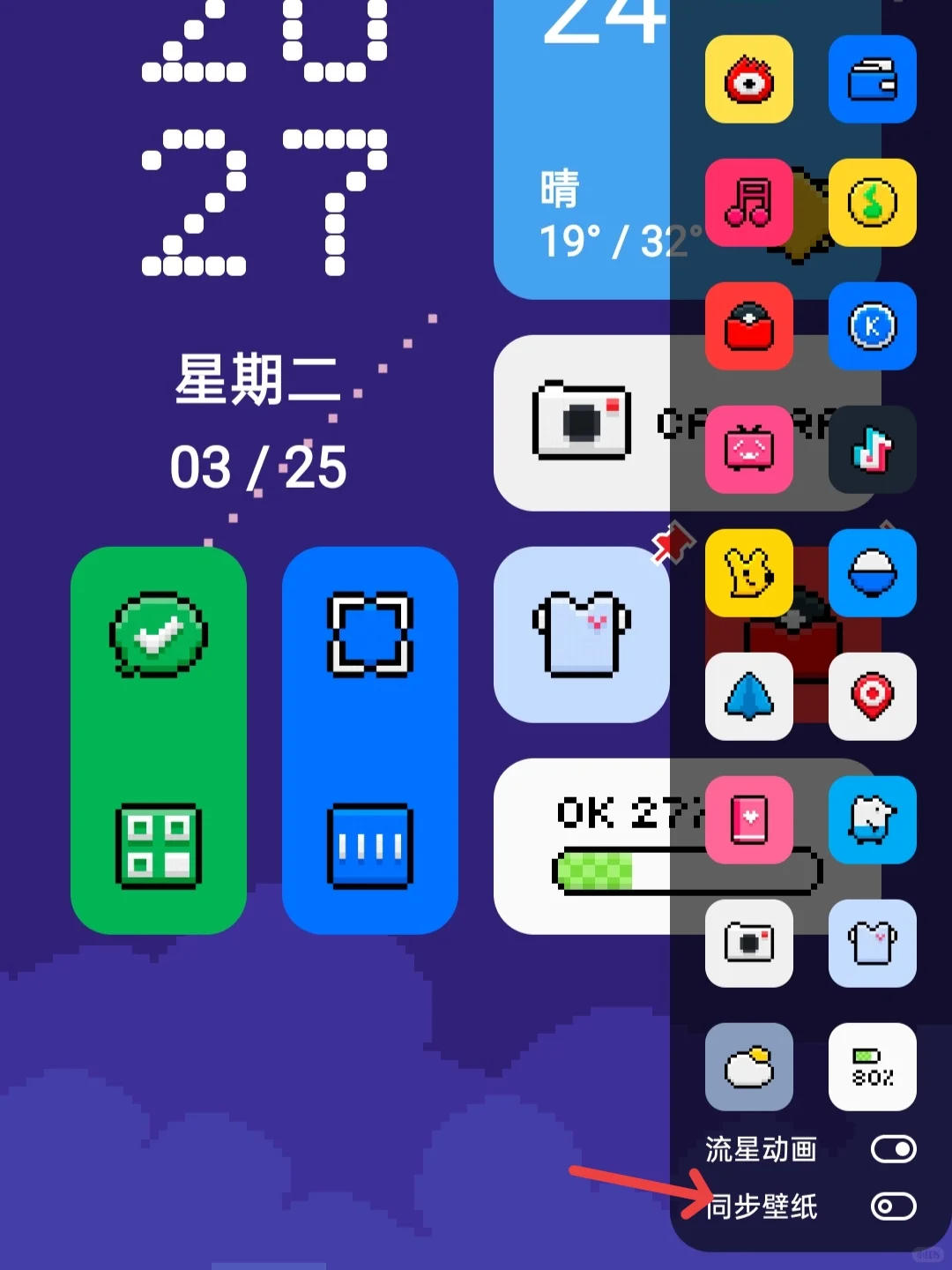Select the pink book icon

(x=748, y=820)
